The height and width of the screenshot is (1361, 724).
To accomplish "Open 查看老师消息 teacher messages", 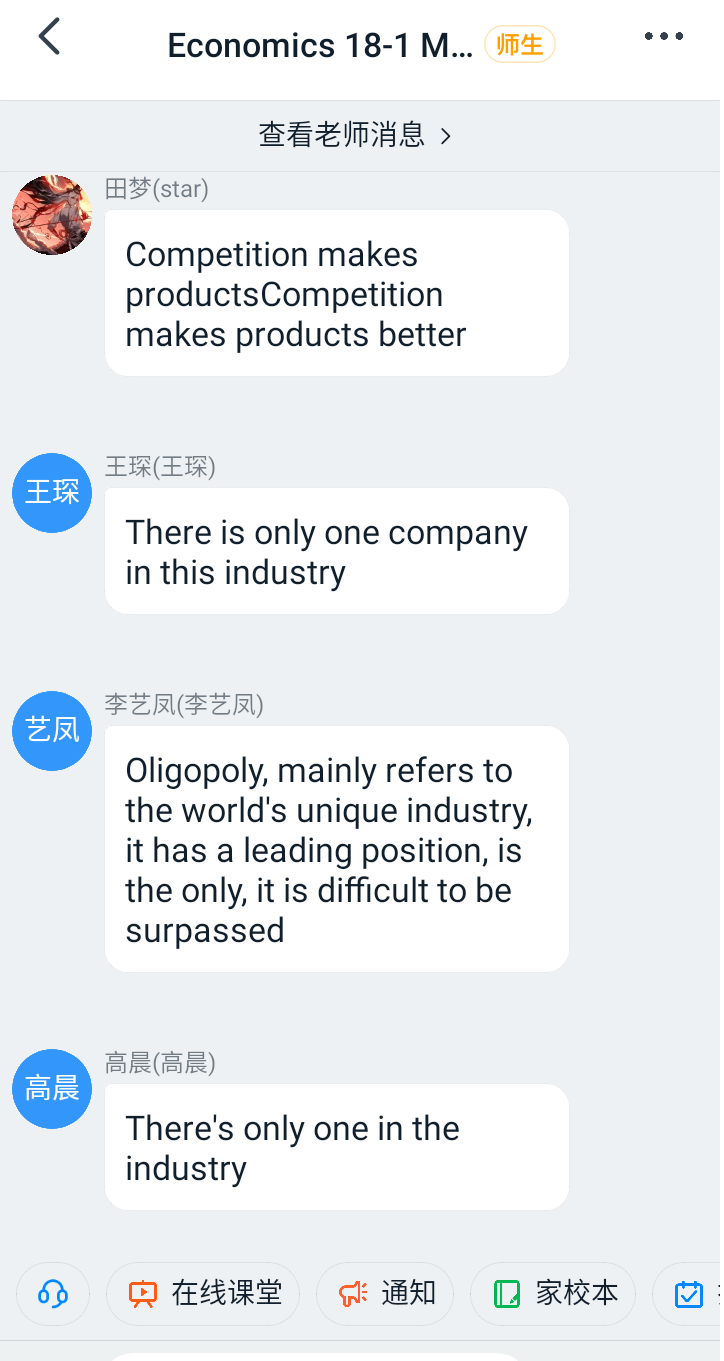I will coord(356,135).
